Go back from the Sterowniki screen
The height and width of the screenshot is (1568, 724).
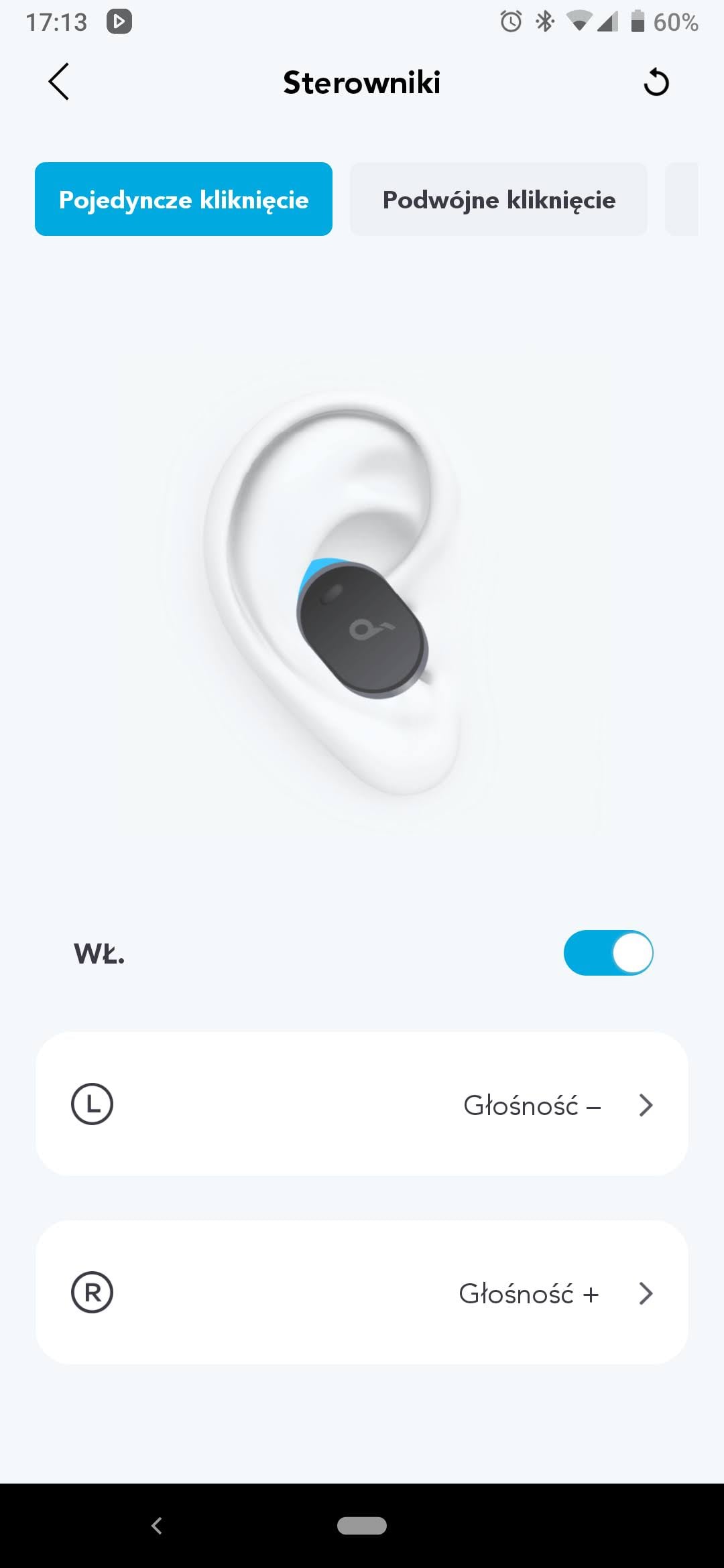[x=59, y=82]
